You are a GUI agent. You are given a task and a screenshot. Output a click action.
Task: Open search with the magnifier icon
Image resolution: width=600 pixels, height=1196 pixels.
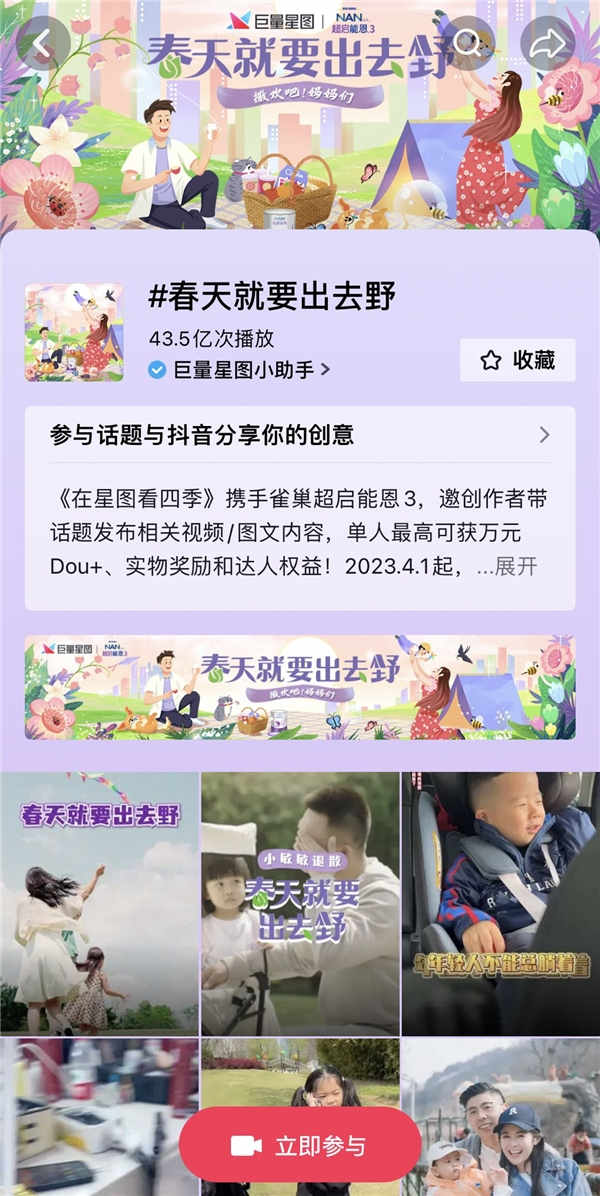468,43
